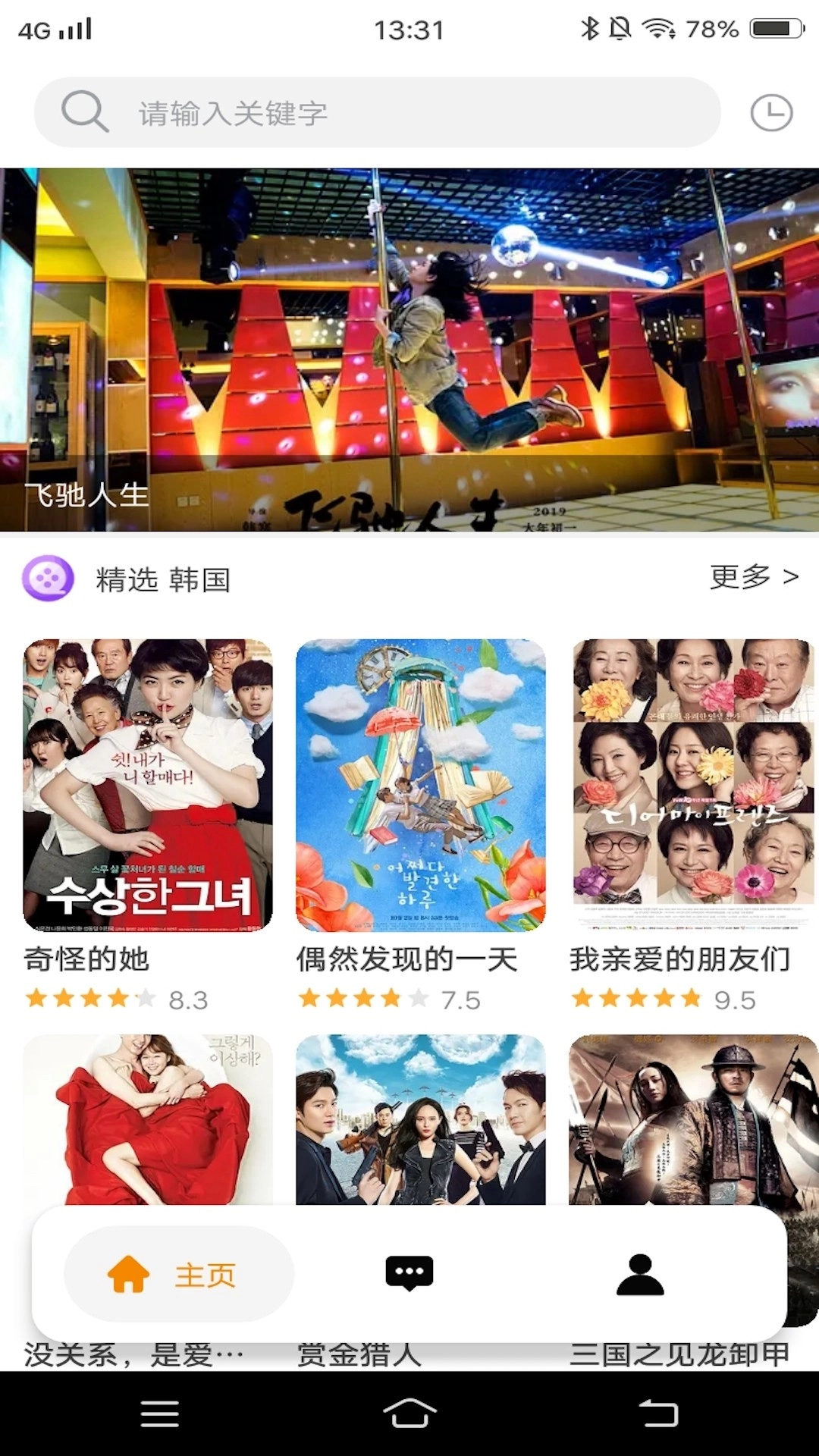The width and height of the screenshot is (819, 1456).
Task: Click the star rating under 我亲爱的朋友们
Action: click(635, 998)
